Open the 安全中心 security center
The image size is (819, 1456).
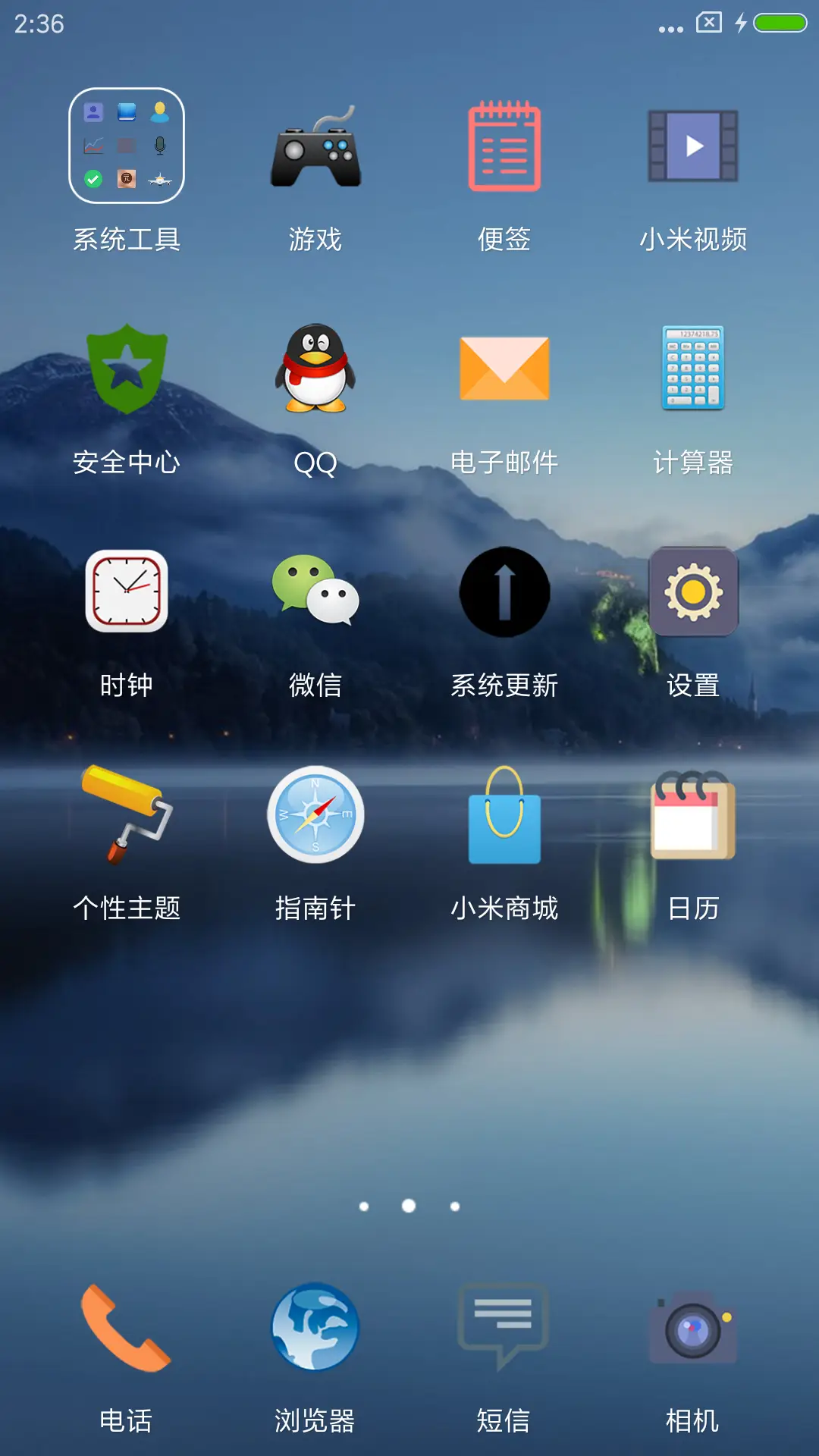[126, 369]
